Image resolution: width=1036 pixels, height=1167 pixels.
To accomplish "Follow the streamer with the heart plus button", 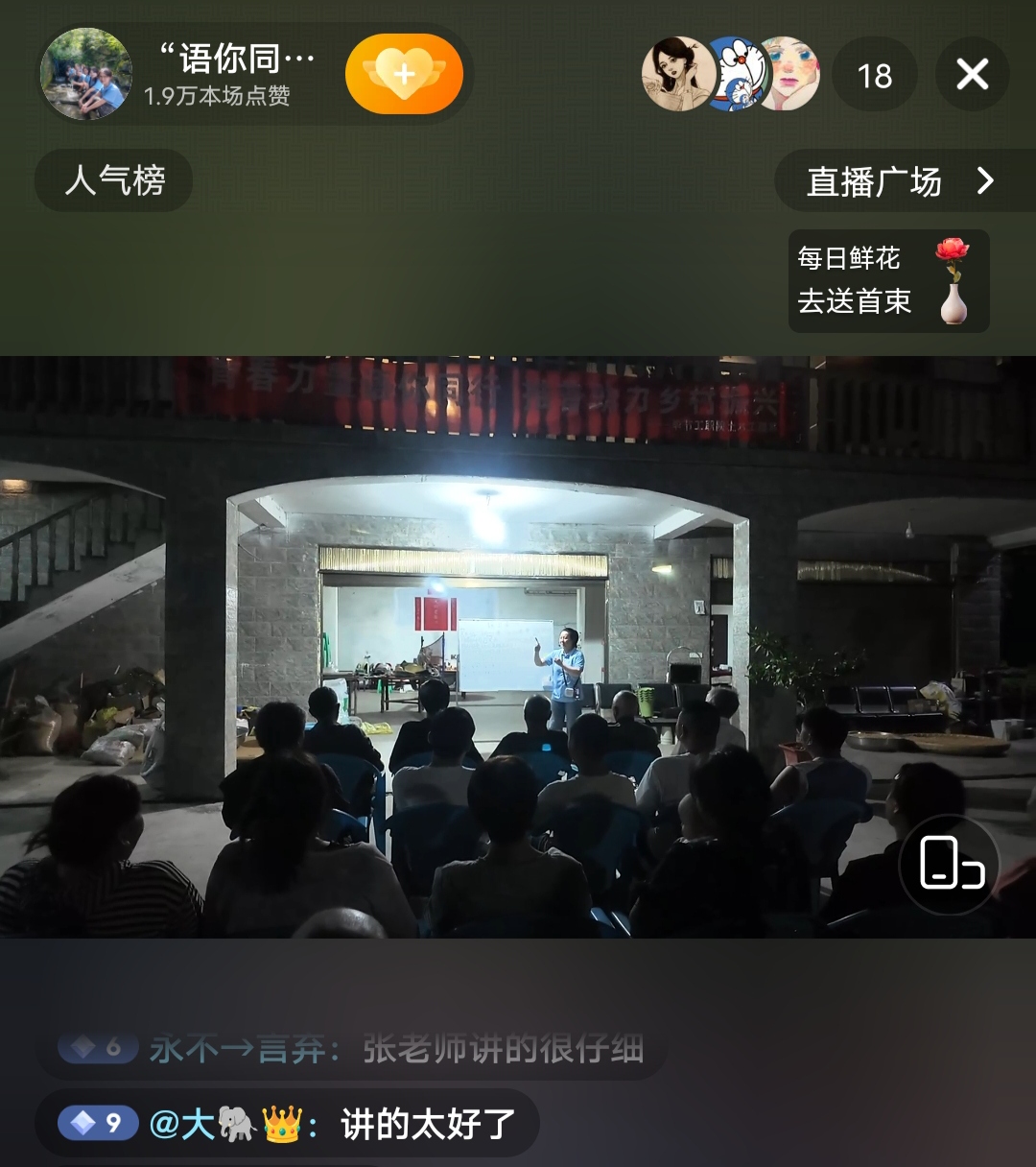I will coord(404,74).
